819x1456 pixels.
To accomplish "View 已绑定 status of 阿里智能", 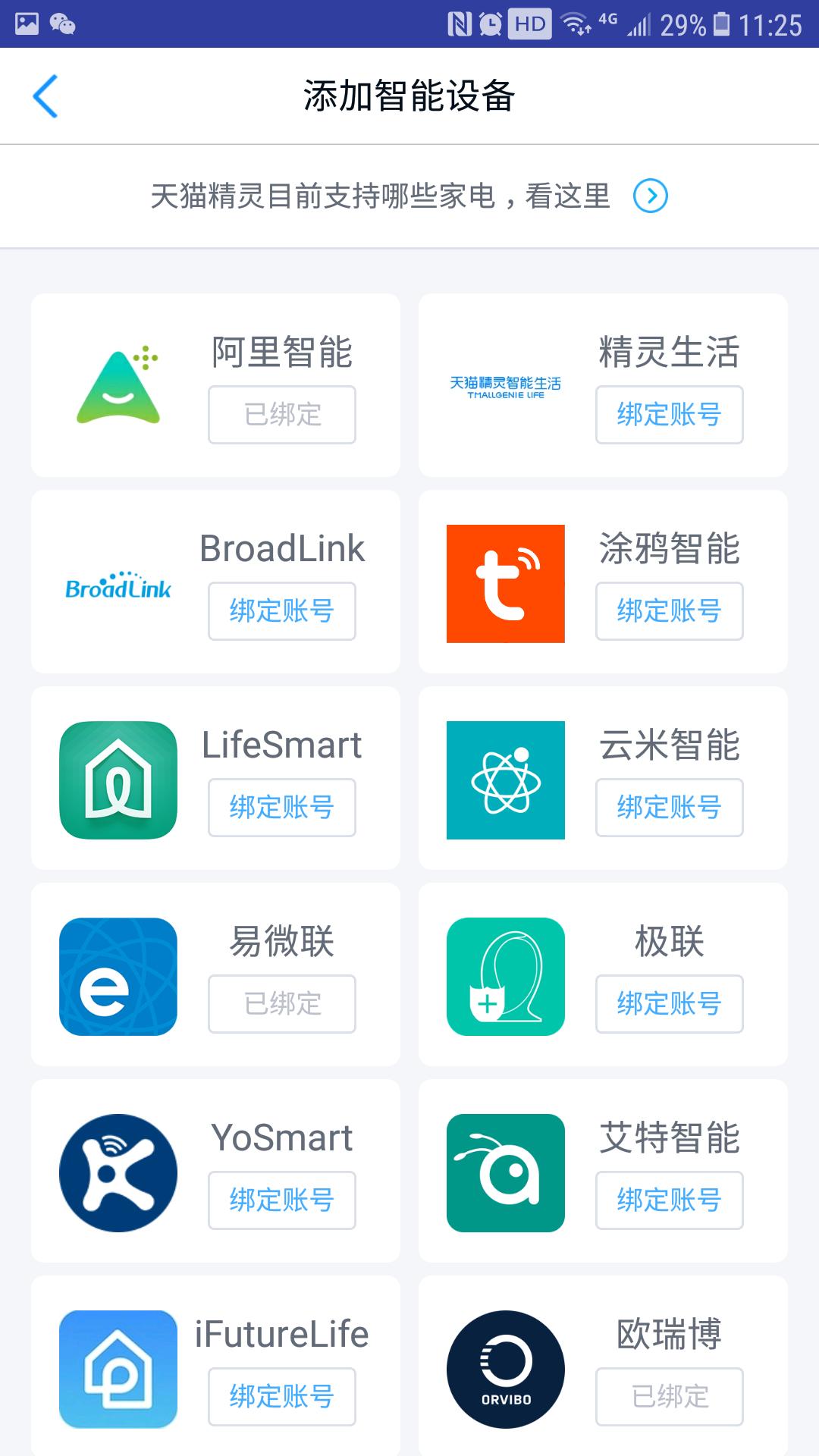I will click(281, 414).
